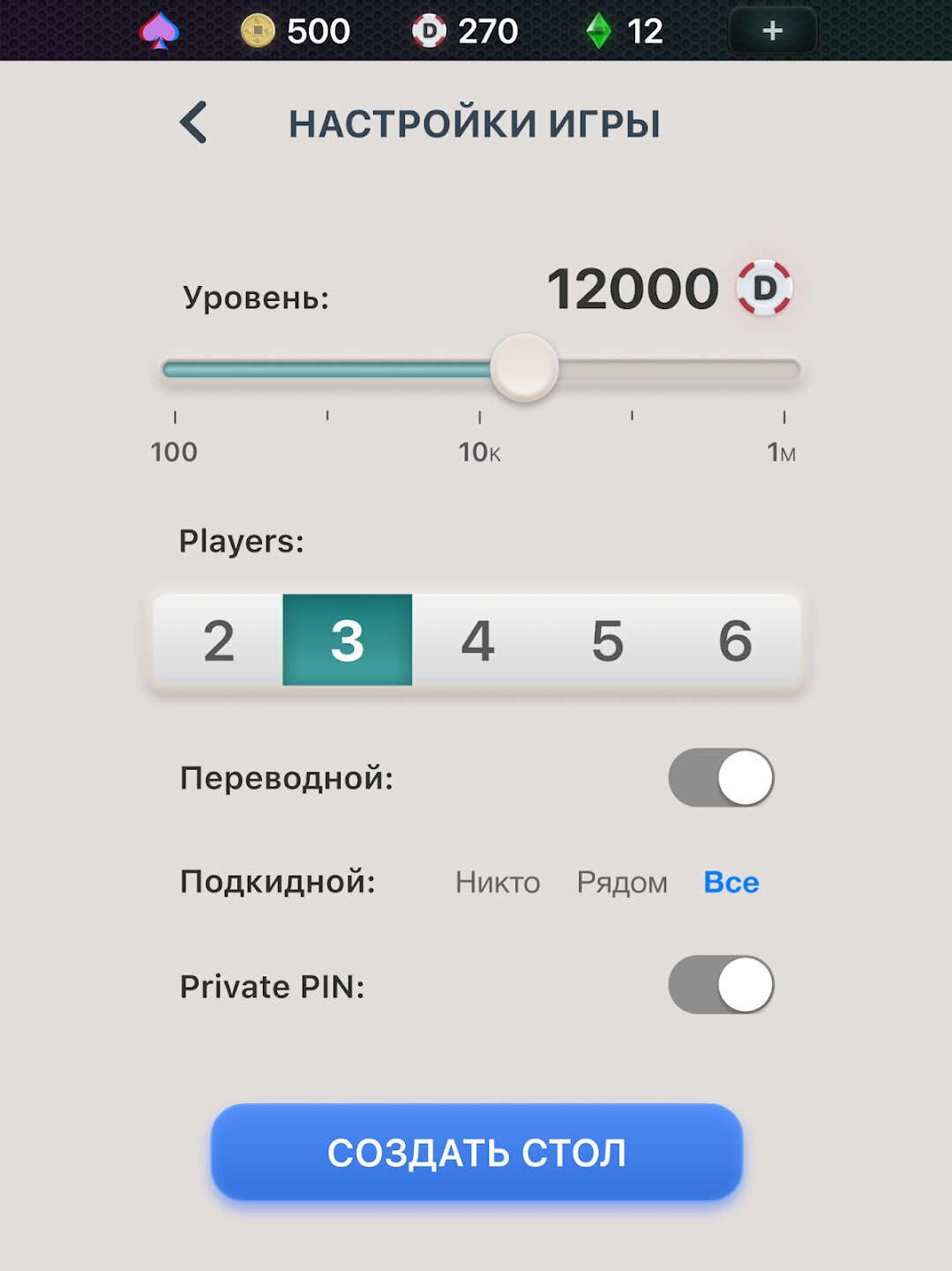The image size is (952, 1271).
Task: Tap the level slider track near 1M
Action: tap(782, 369)
